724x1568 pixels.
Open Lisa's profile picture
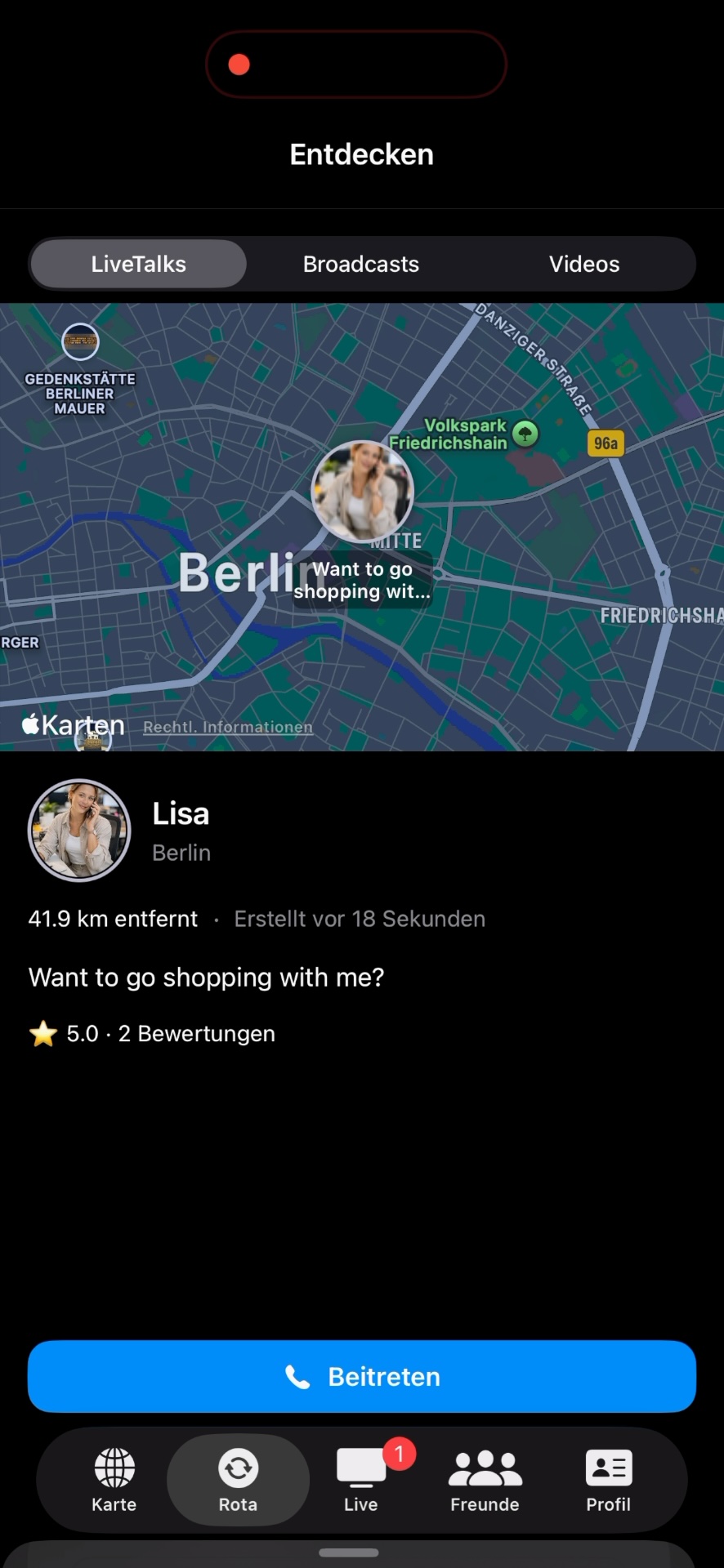pyautogui.click(x=79, y=830)
